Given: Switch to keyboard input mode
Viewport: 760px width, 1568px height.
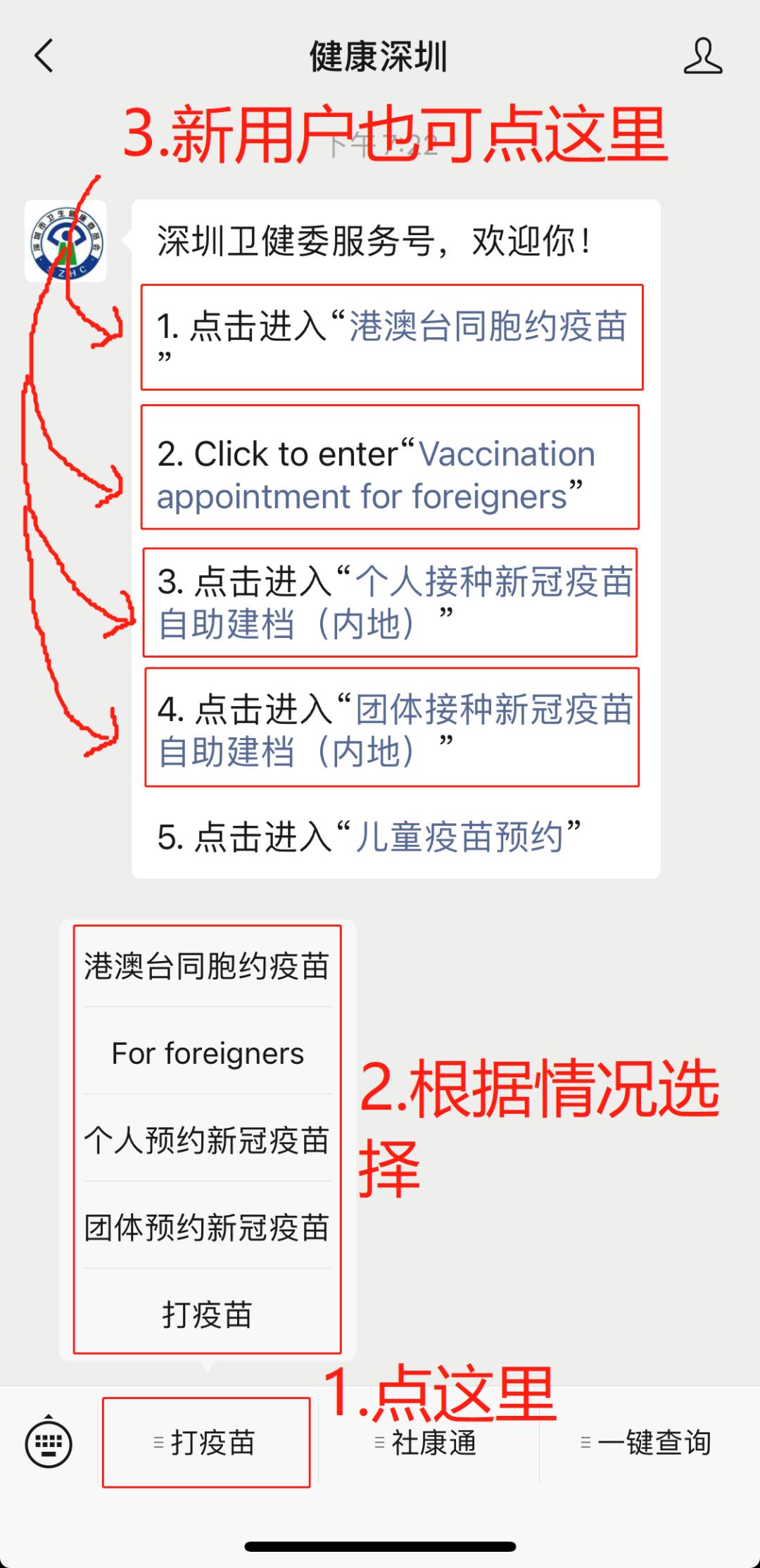Looking at the screenshot, I should [49, 1443].
